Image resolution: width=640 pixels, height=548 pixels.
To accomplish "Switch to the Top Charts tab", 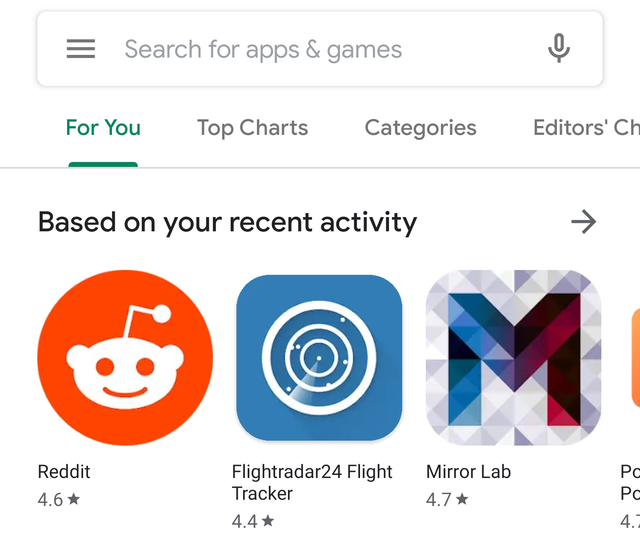I will pos(252,128).
